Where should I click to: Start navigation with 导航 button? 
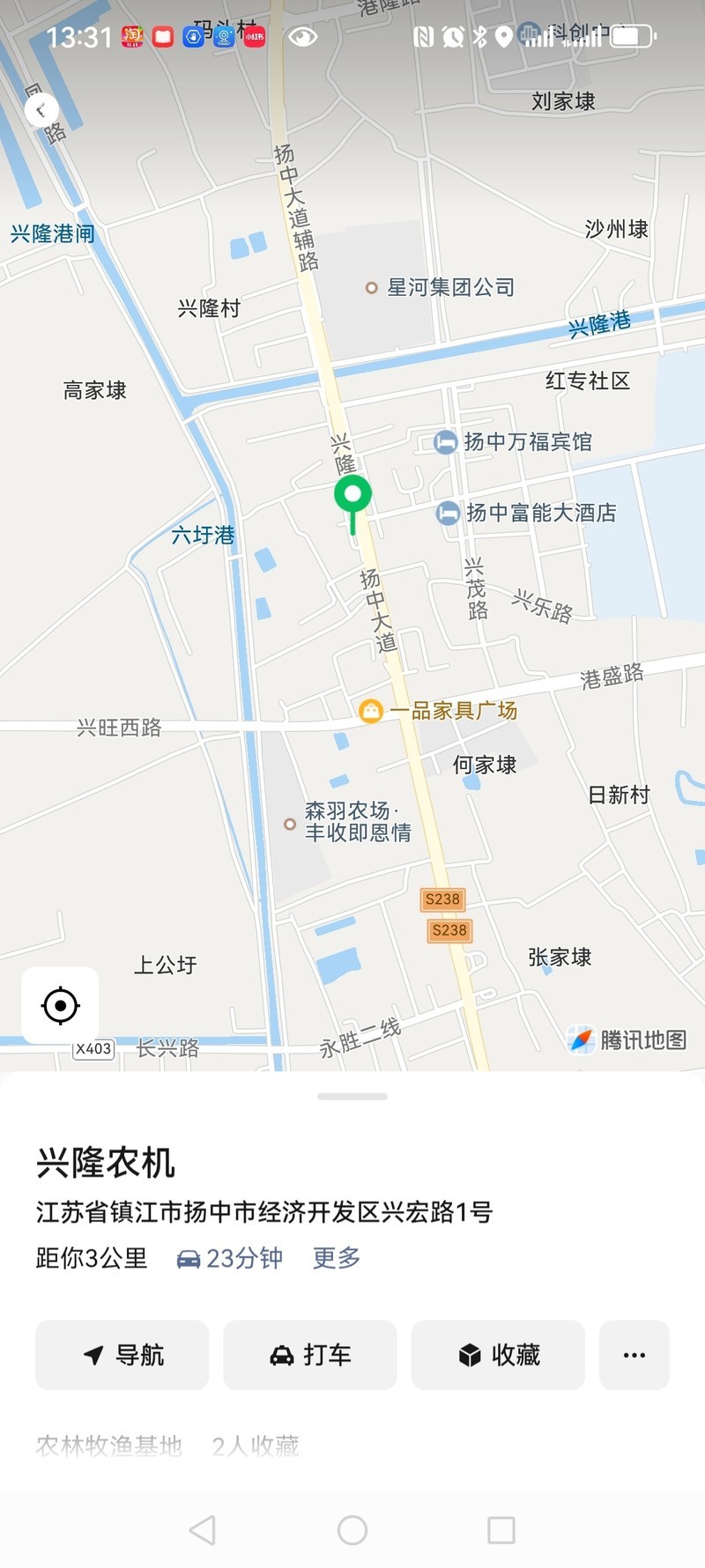point(122,1355)
